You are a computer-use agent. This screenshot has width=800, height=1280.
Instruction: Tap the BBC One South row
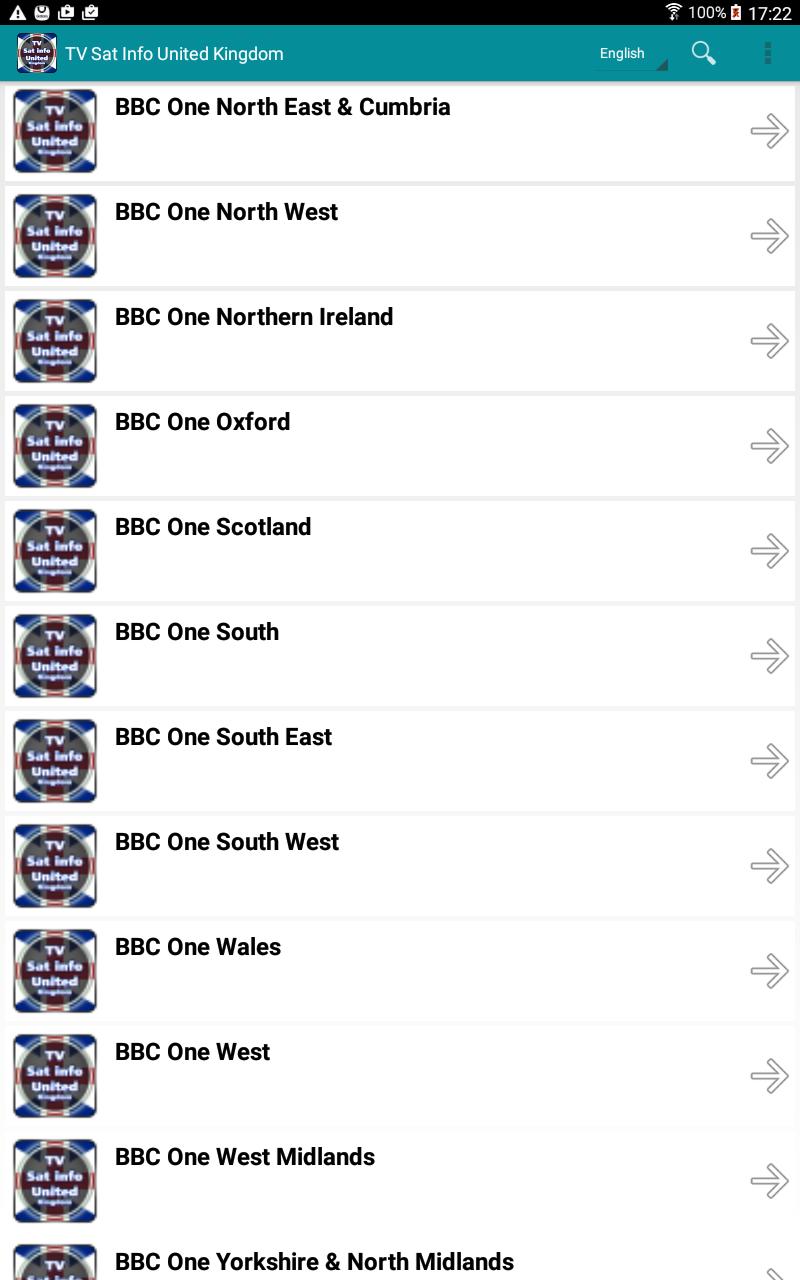click(400, 657)
